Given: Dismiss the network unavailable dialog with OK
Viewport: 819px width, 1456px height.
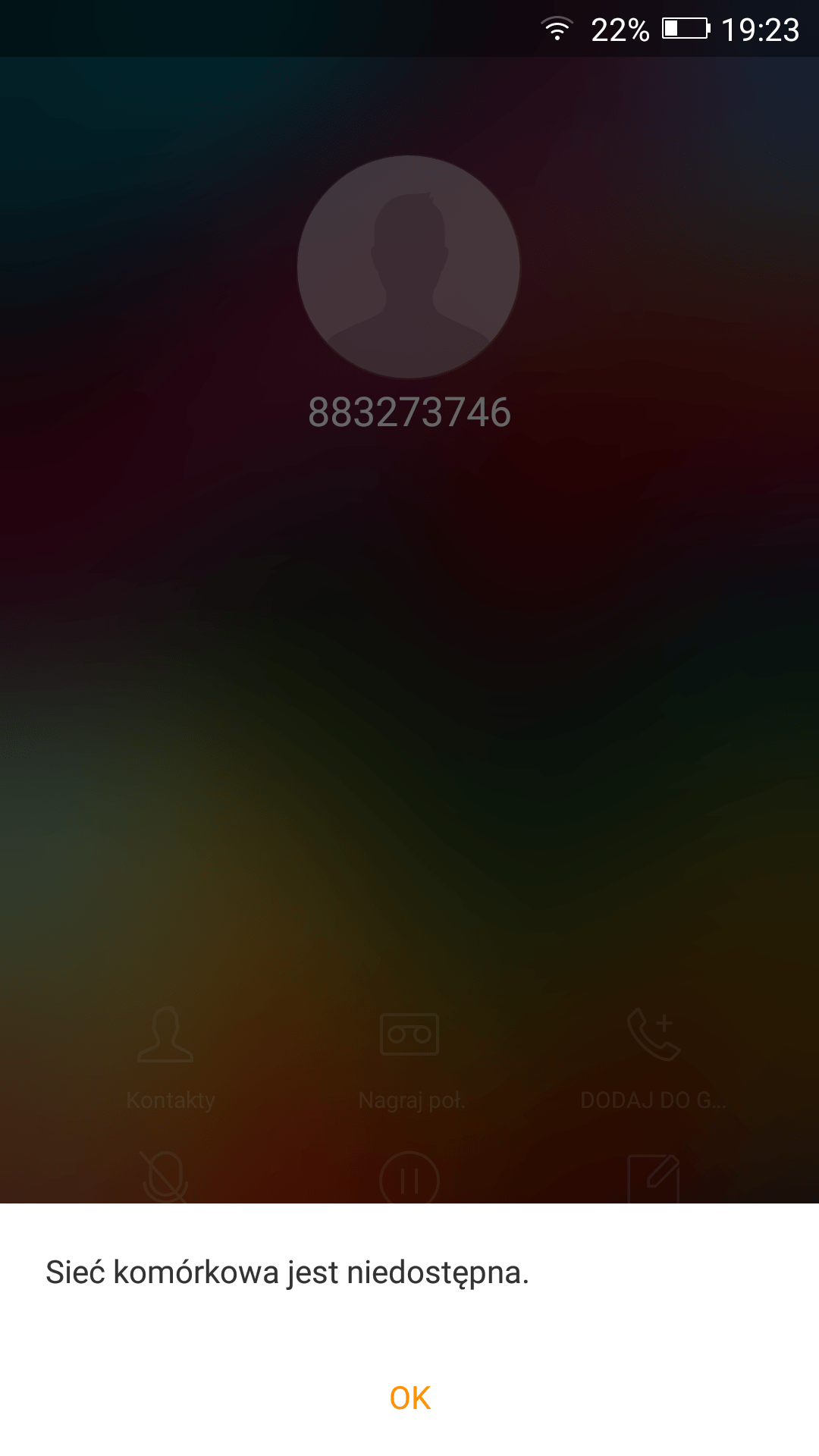Looking at the screenshot, I should point(409,1398).
